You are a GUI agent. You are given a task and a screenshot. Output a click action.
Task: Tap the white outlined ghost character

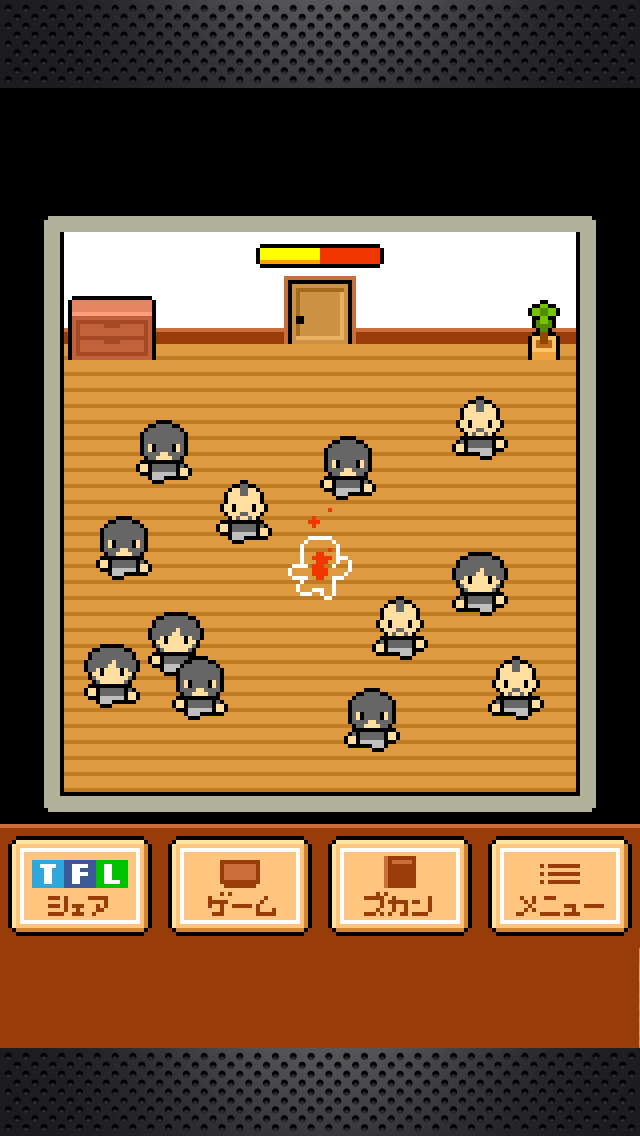(x=319, y=567)
